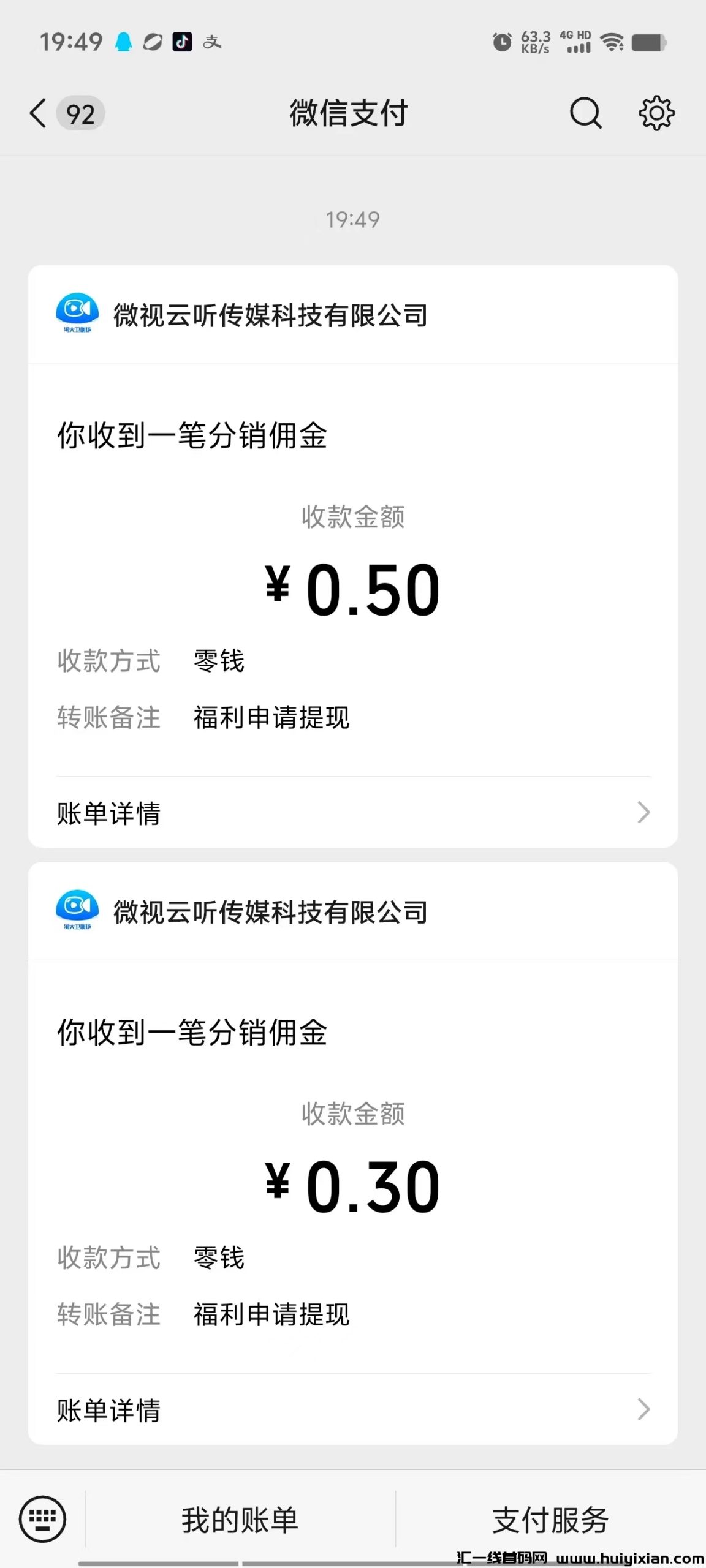Screen dimensions: 706x1568
Task: Open search in 微信支付
Action: click(x=585, y=113)
